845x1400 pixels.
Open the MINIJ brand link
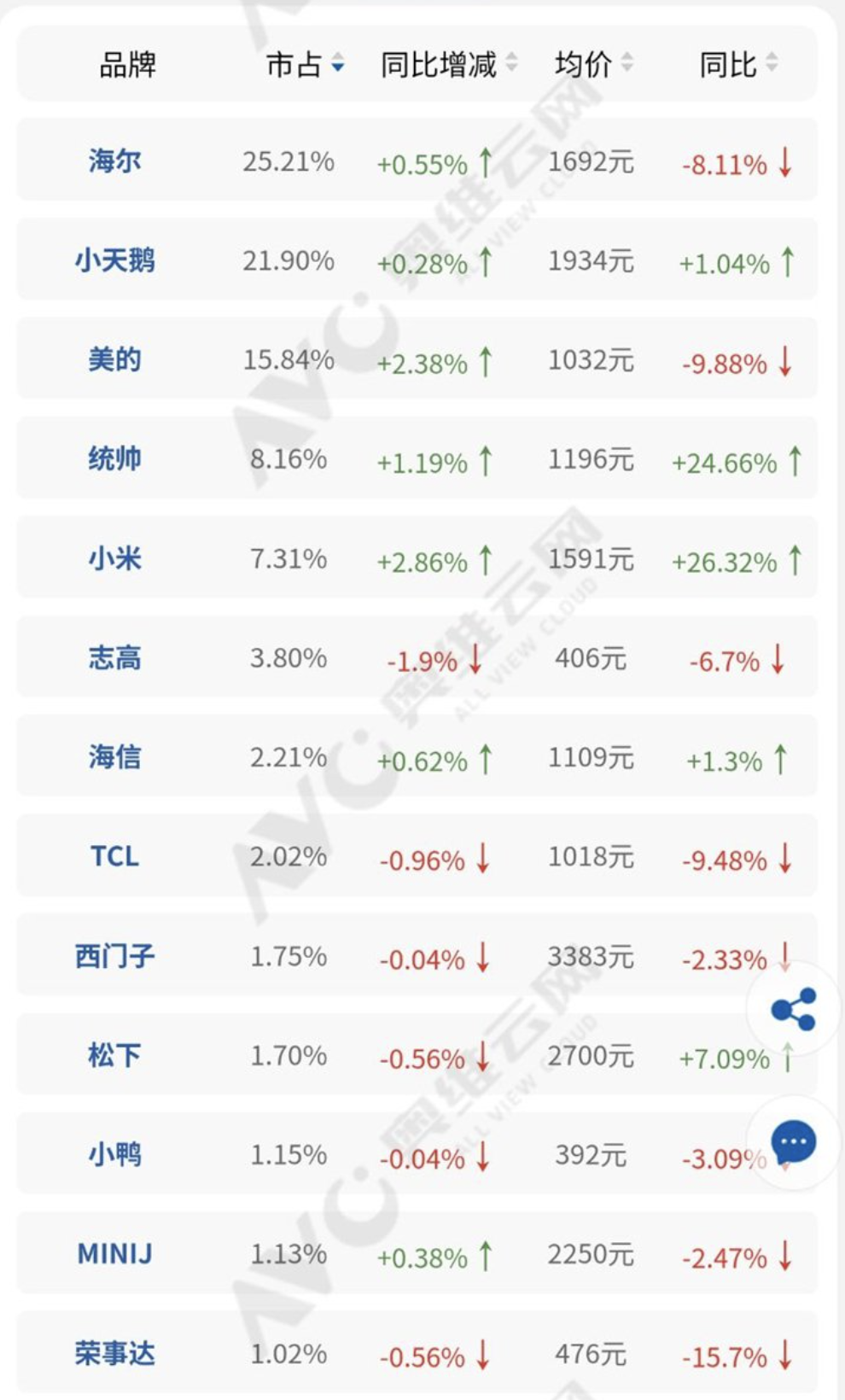tap(114, 1254)
